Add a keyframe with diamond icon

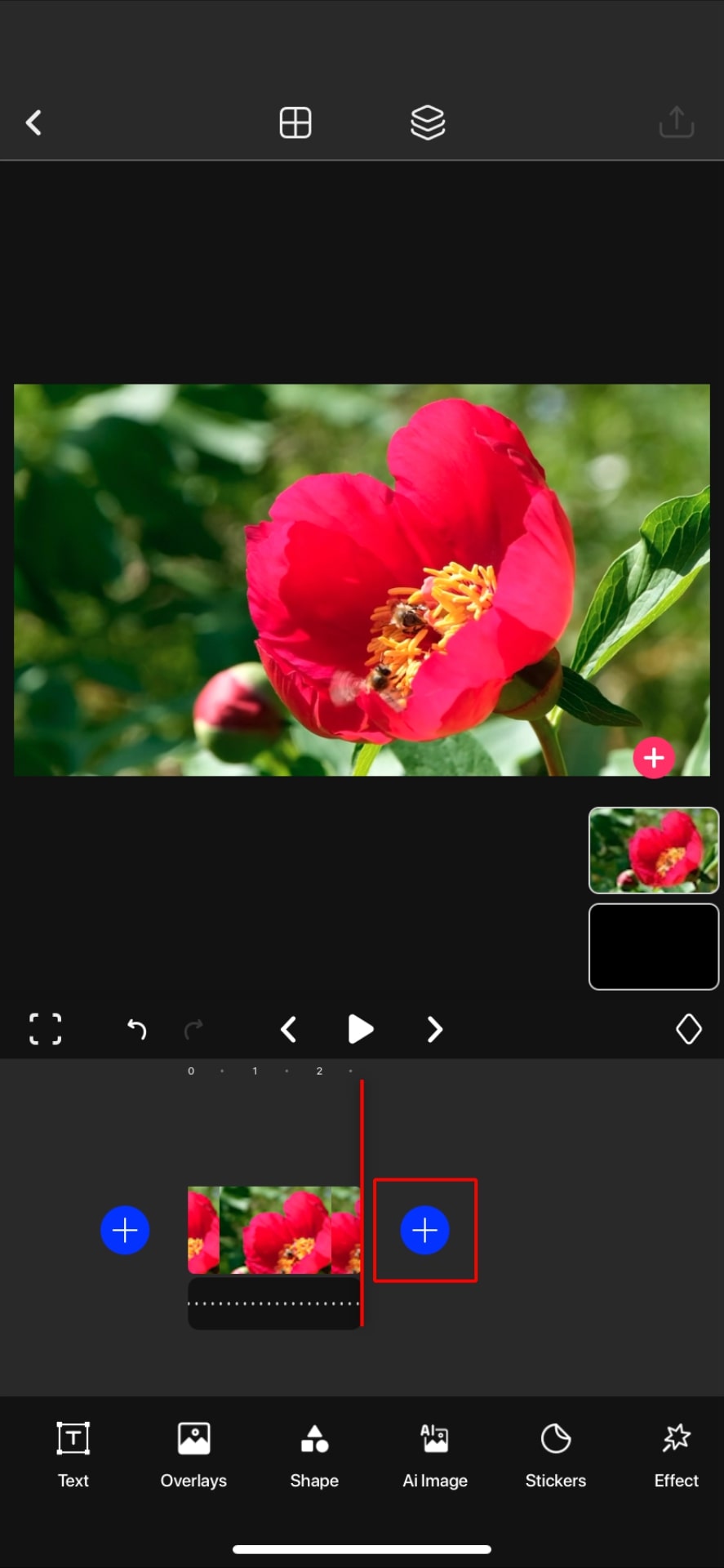point(689,1029)
